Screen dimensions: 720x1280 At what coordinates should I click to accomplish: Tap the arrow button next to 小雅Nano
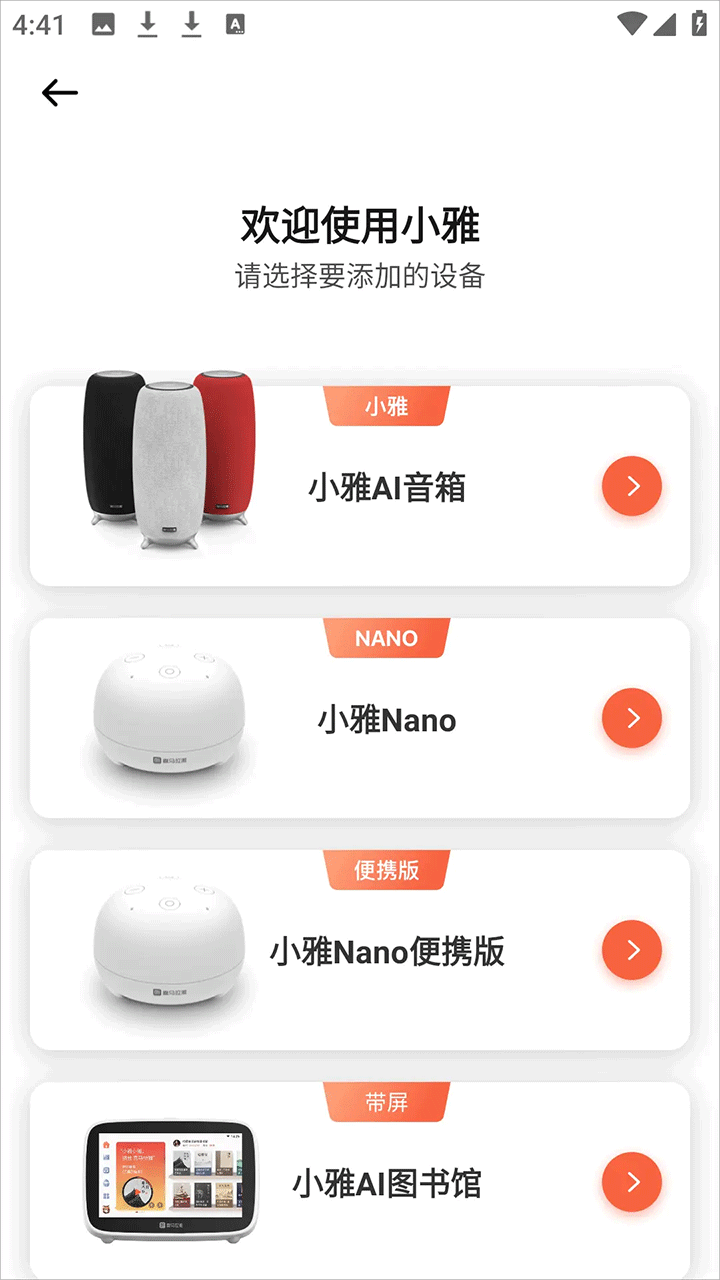click(x=631, y=718)
